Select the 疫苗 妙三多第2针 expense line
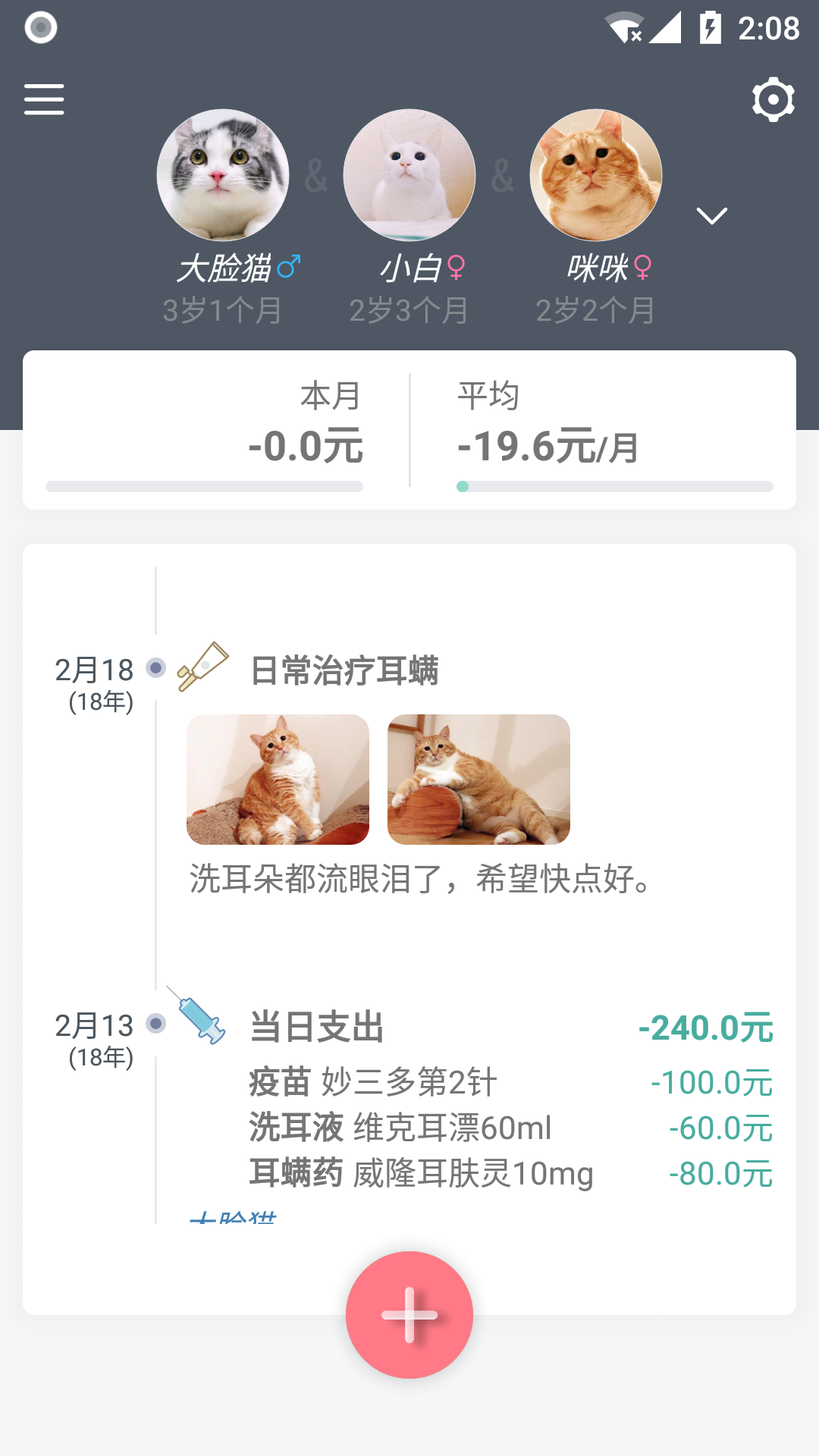819x1456 pixels. click(372, 1083)
